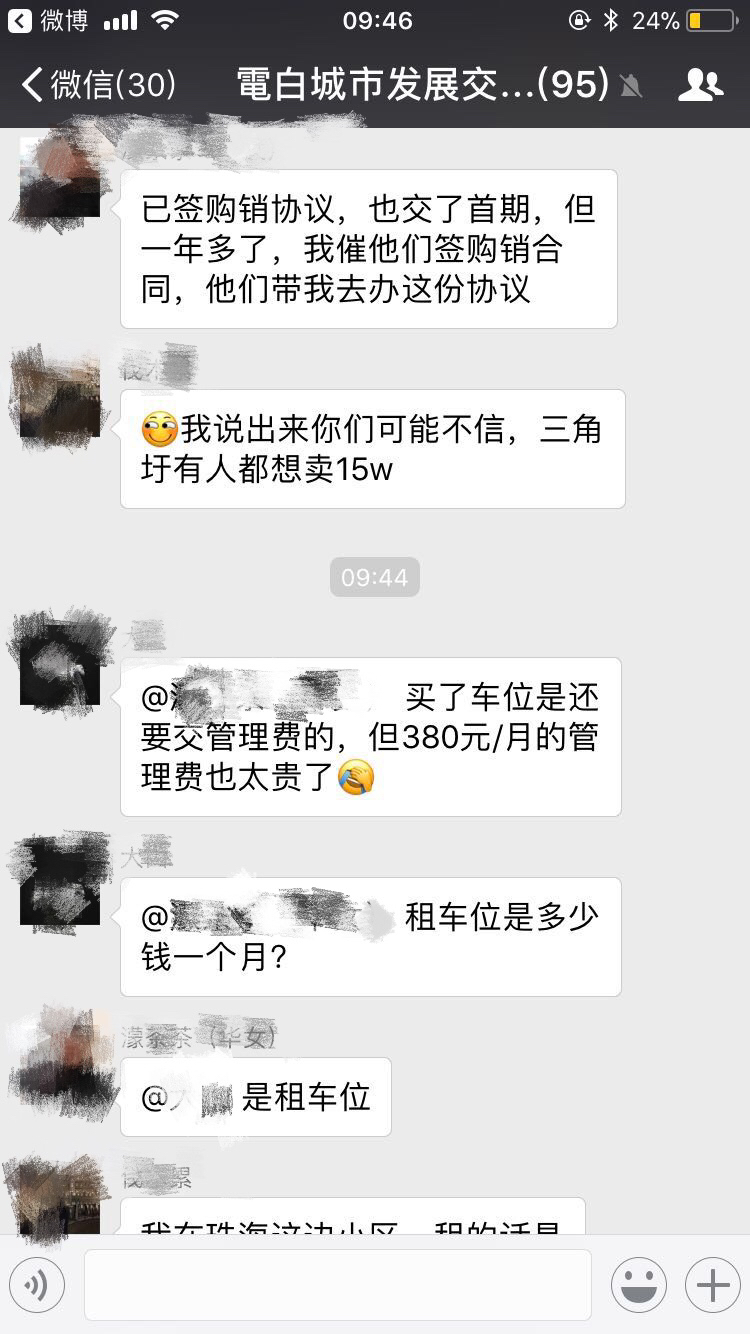Go back to the 微信 chat list
This screenshot has width=750, height=1334.
(x=97, y=85)
